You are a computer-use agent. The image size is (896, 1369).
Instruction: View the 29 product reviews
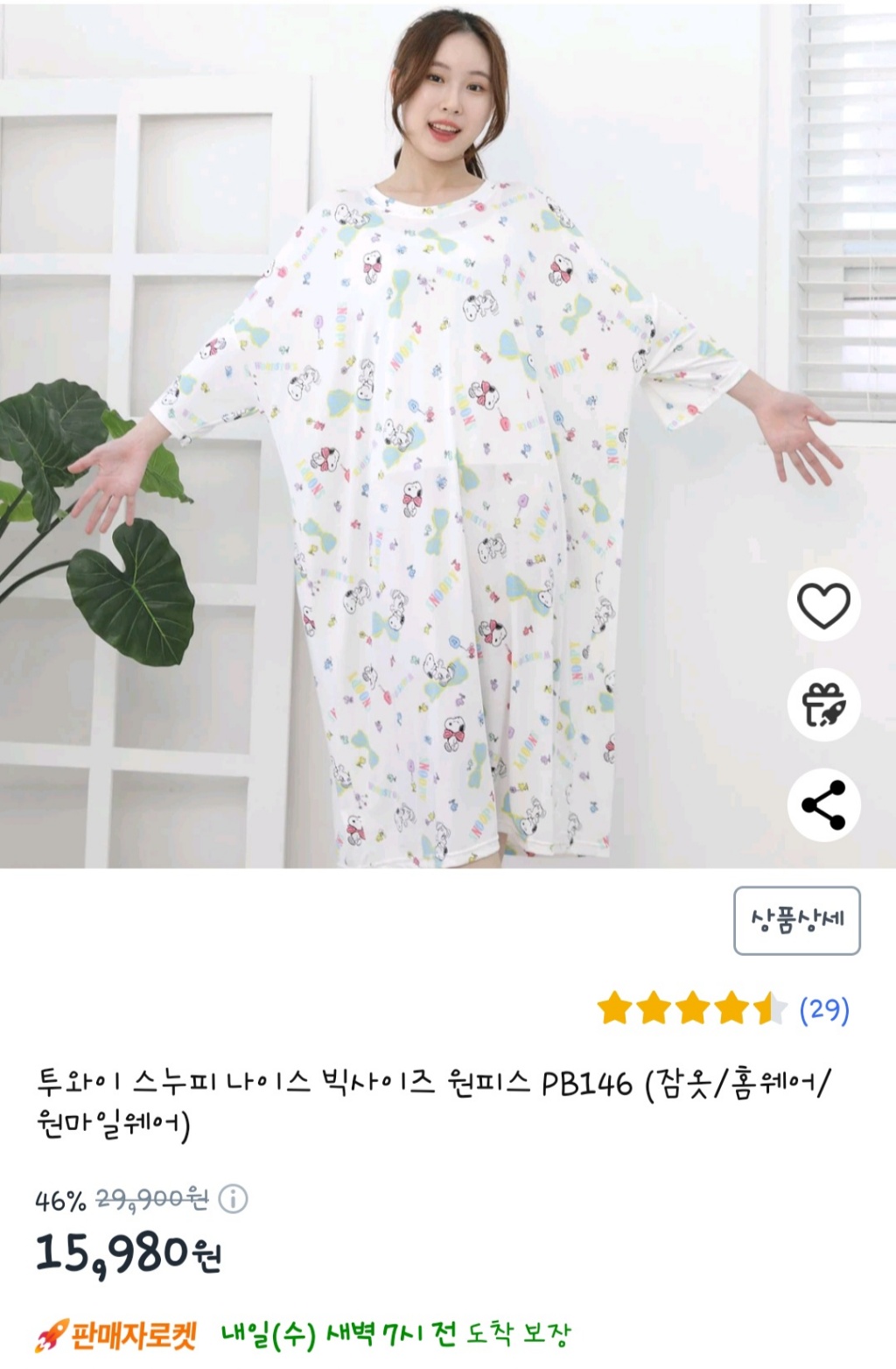tap(823, 1009)
